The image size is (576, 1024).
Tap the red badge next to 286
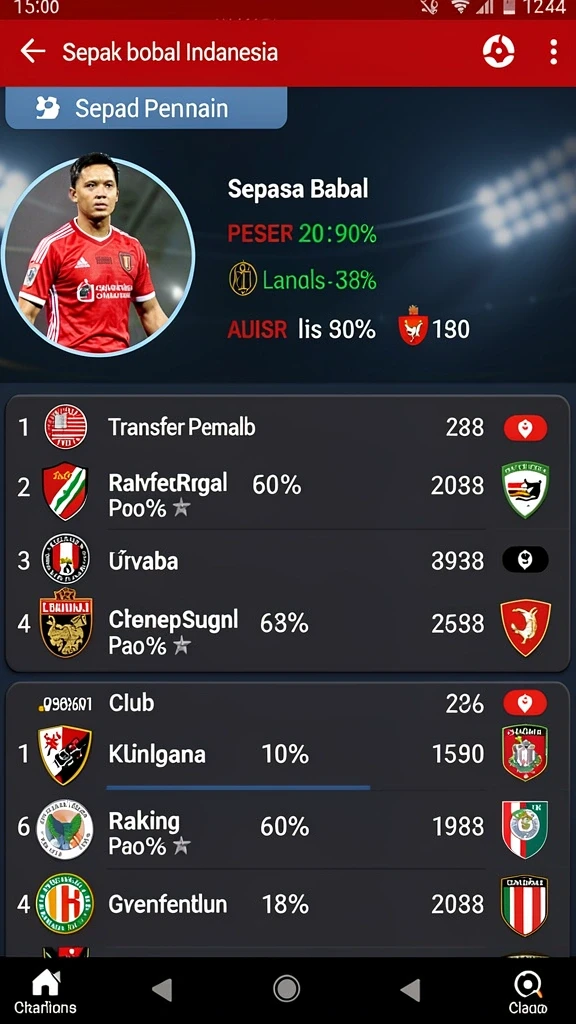tap(525, 703)
